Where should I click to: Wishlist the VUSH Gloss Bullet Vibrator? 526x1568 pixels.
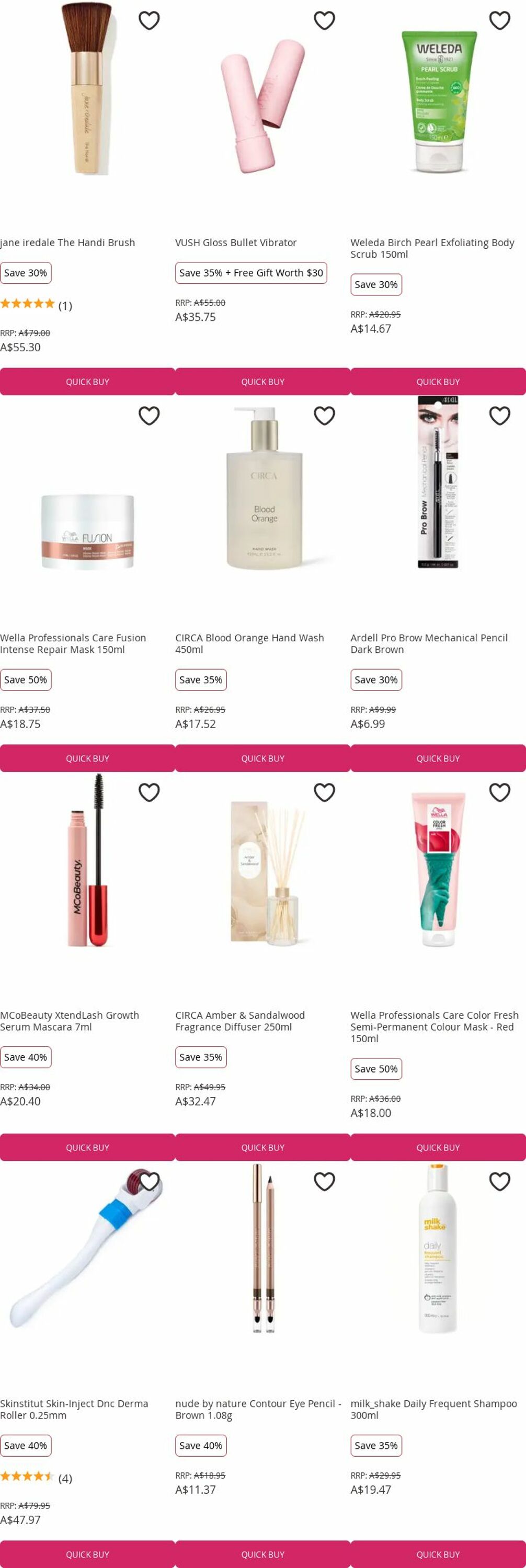point(324,21)
